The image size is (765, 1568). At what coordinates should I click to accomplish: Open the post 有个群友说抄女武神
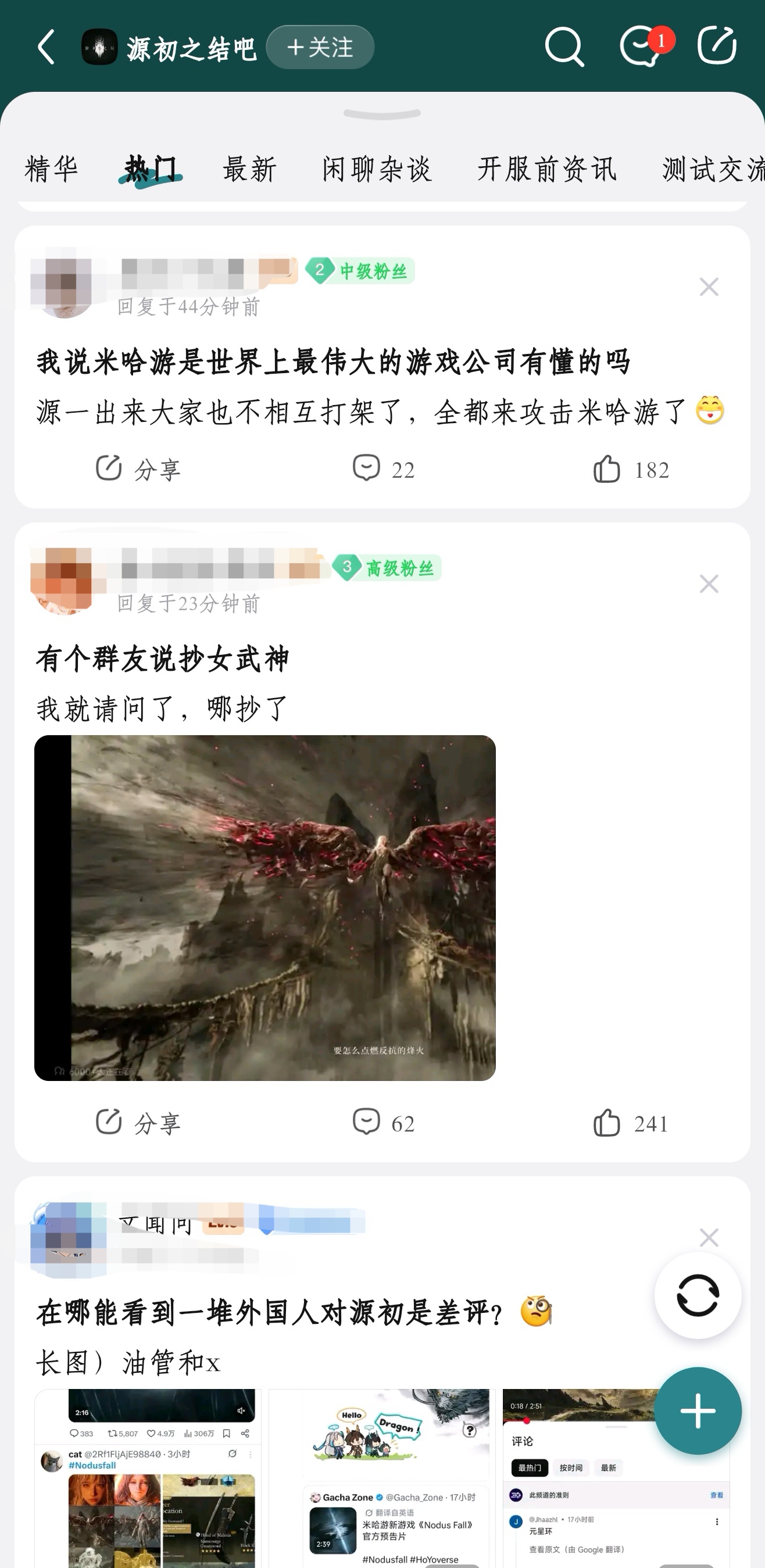[x=162, y=659]
